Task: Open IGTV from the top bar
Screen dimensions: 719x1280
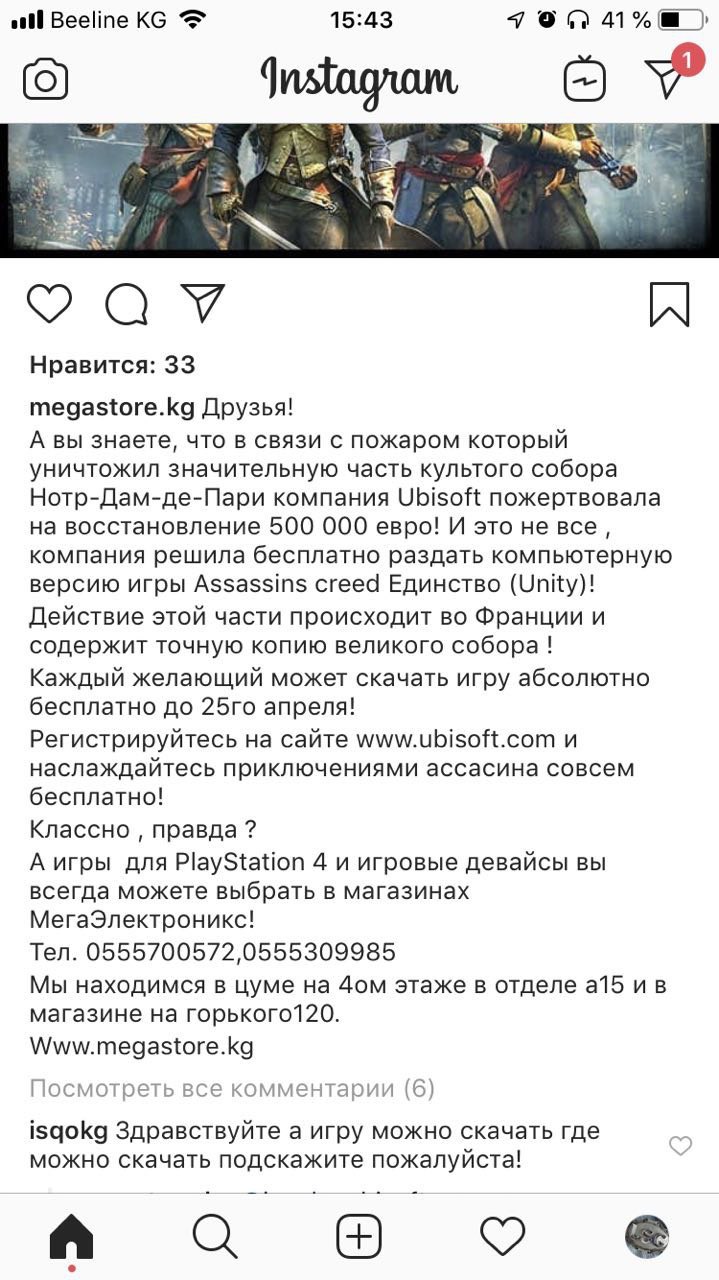Action: pyautogui.click(x=584, y=80)
